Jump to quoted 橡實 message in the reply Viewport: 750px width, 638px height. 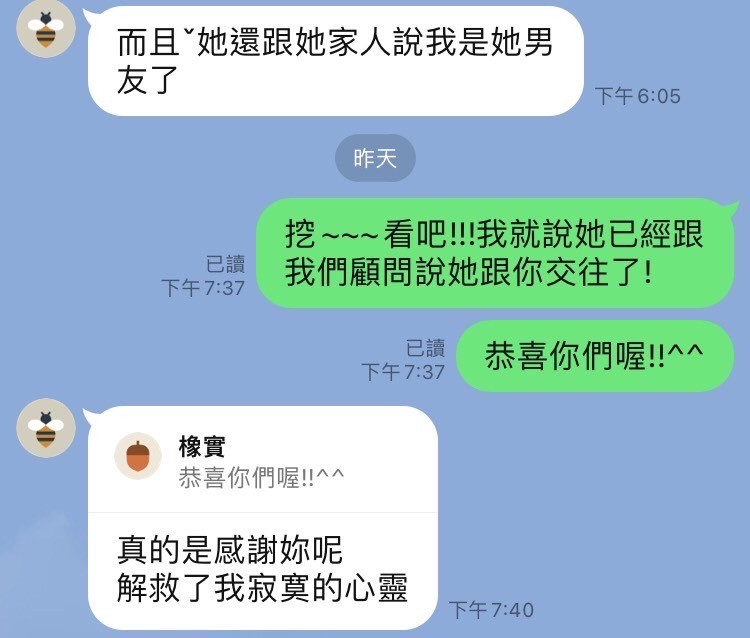point(262,461)
